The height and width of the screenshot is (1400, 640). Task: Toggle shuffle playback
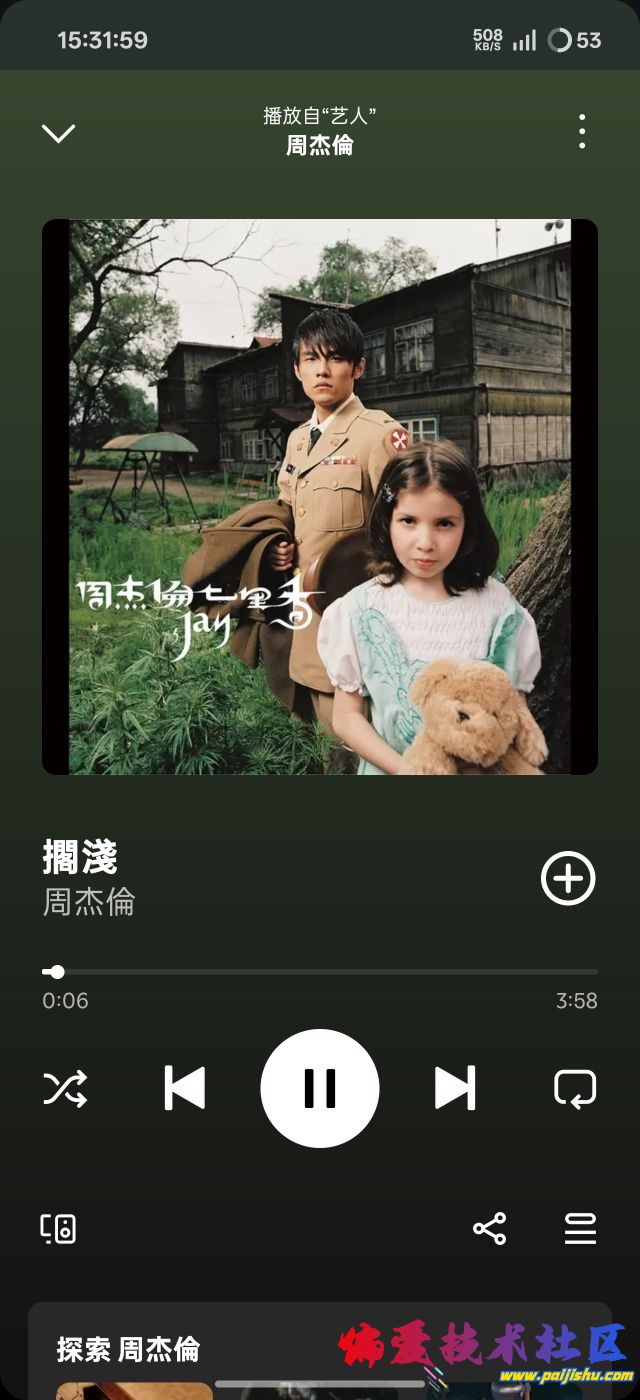click(x=65, y=1088)
